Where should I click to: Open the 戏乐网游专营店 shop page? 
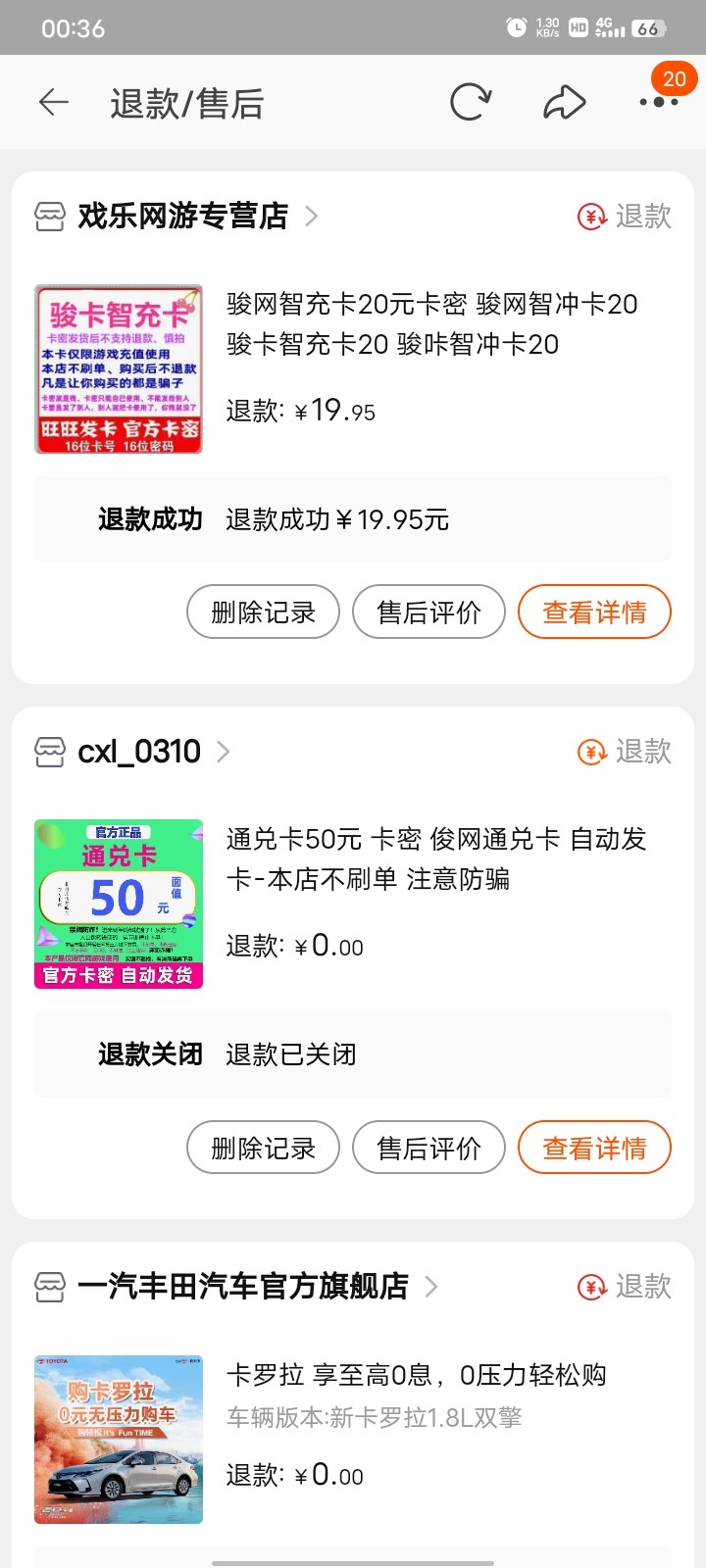183,216
